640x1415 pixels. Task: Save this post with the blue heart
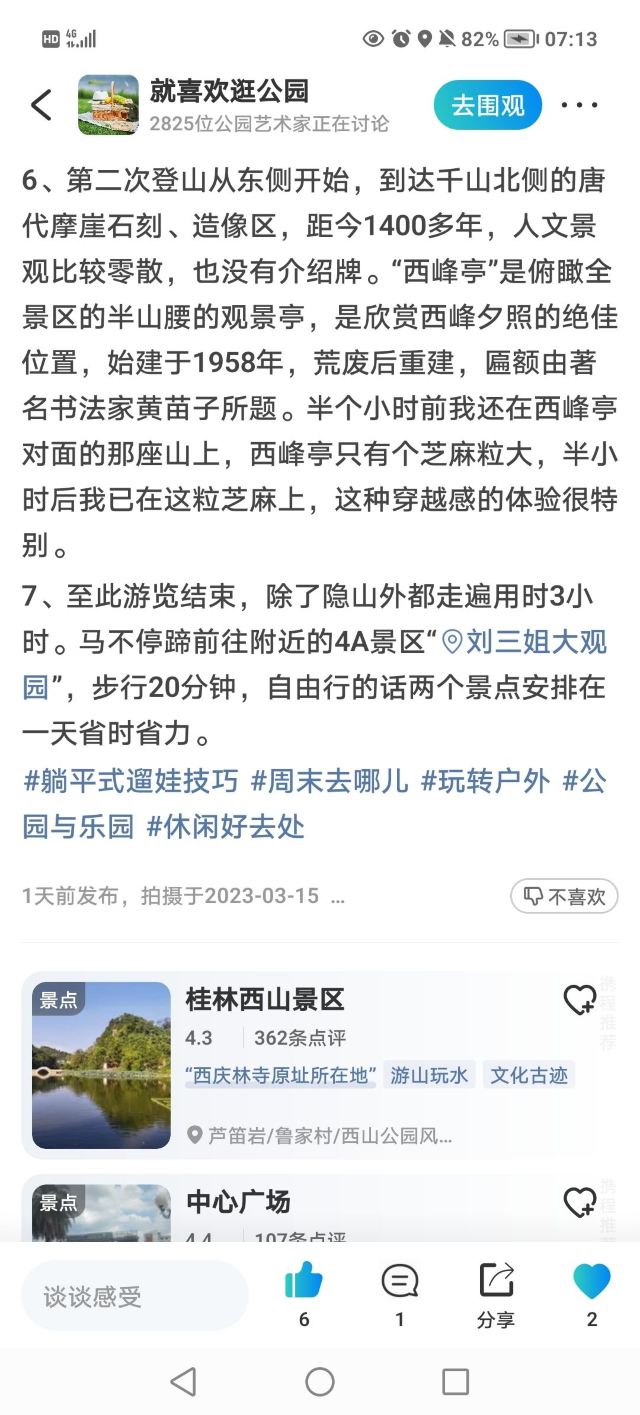click(591, 1283)
